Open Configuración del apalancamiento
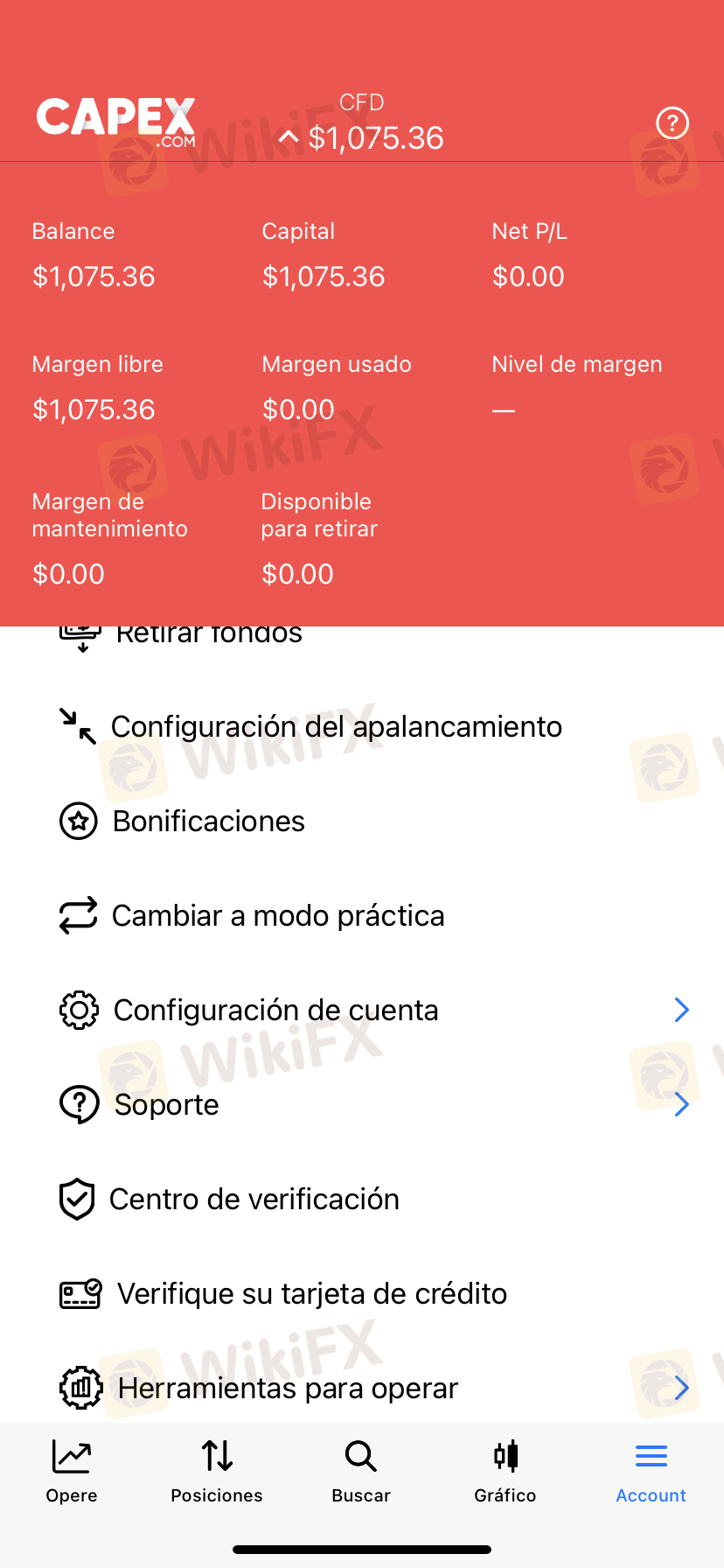724x1568 pixels. (362, 726)
